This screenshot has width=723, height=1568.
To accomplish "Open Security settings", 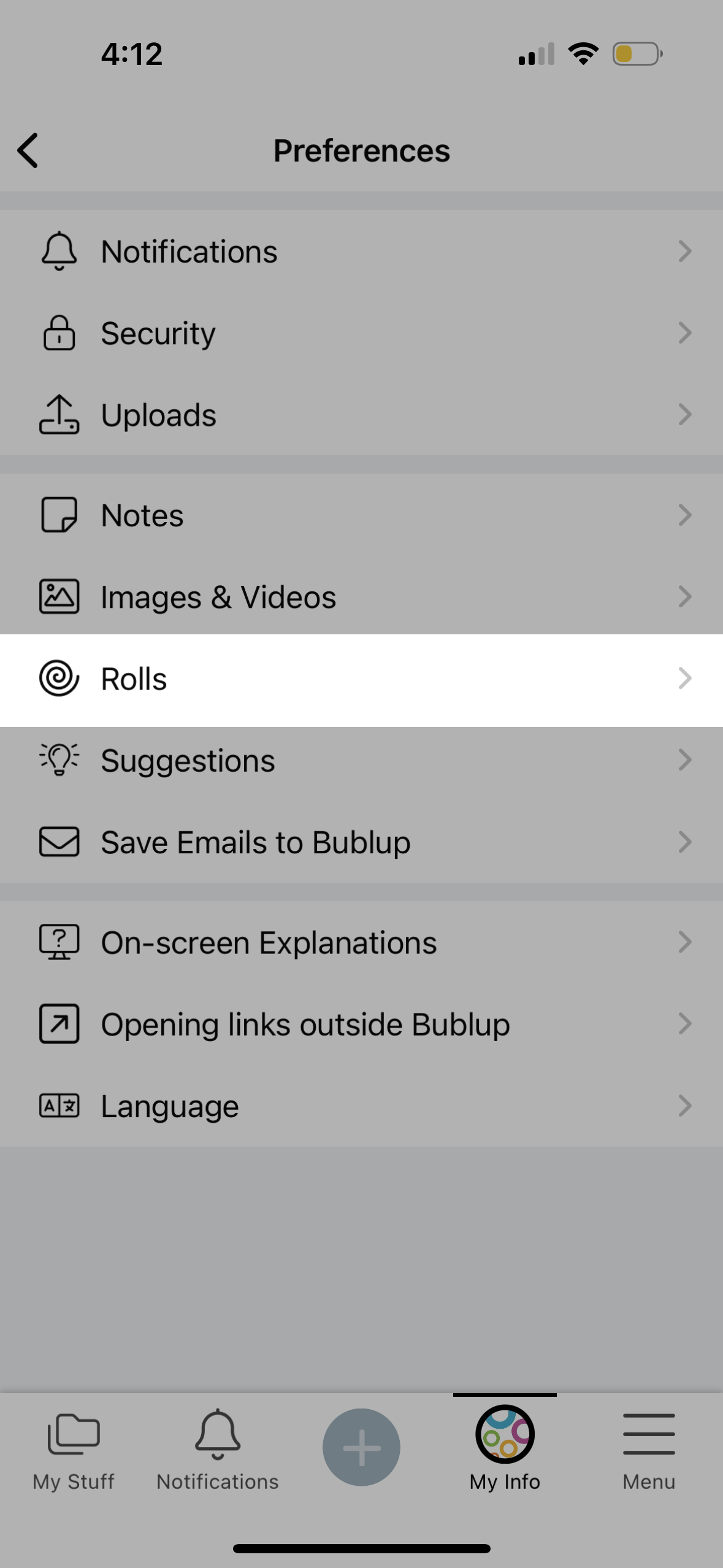I will point(361,332).
